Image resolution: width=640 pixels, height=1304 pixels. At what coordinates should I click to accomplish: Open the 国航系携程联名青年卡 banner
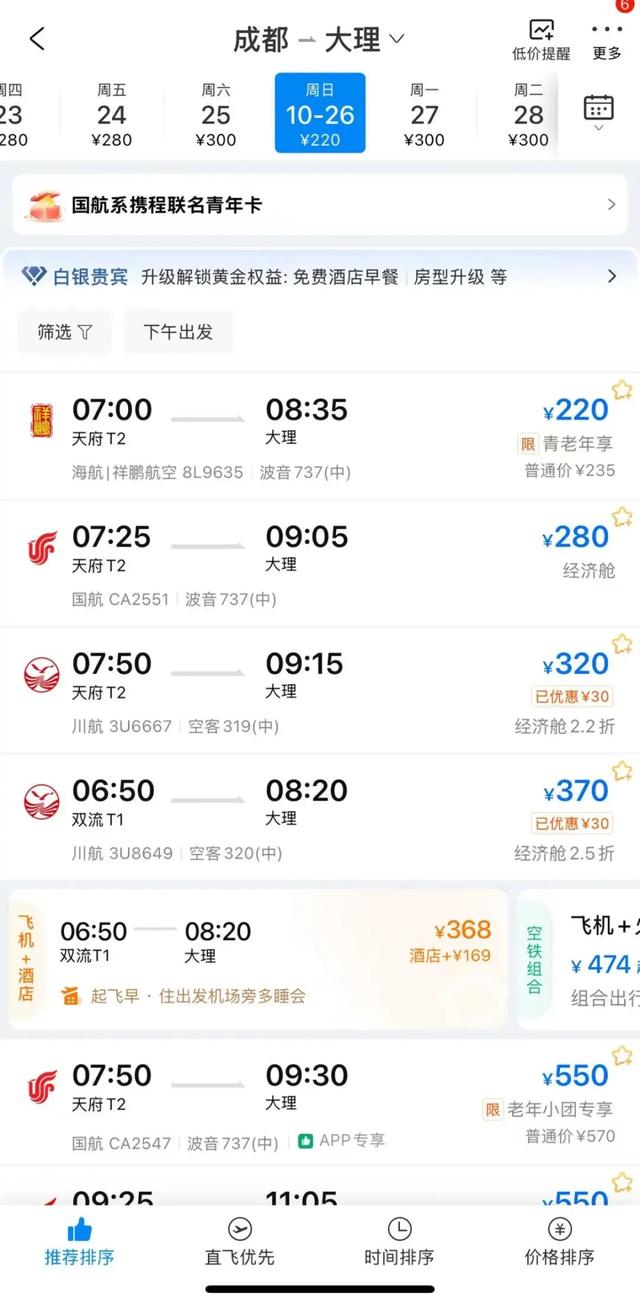pos(320,205)
